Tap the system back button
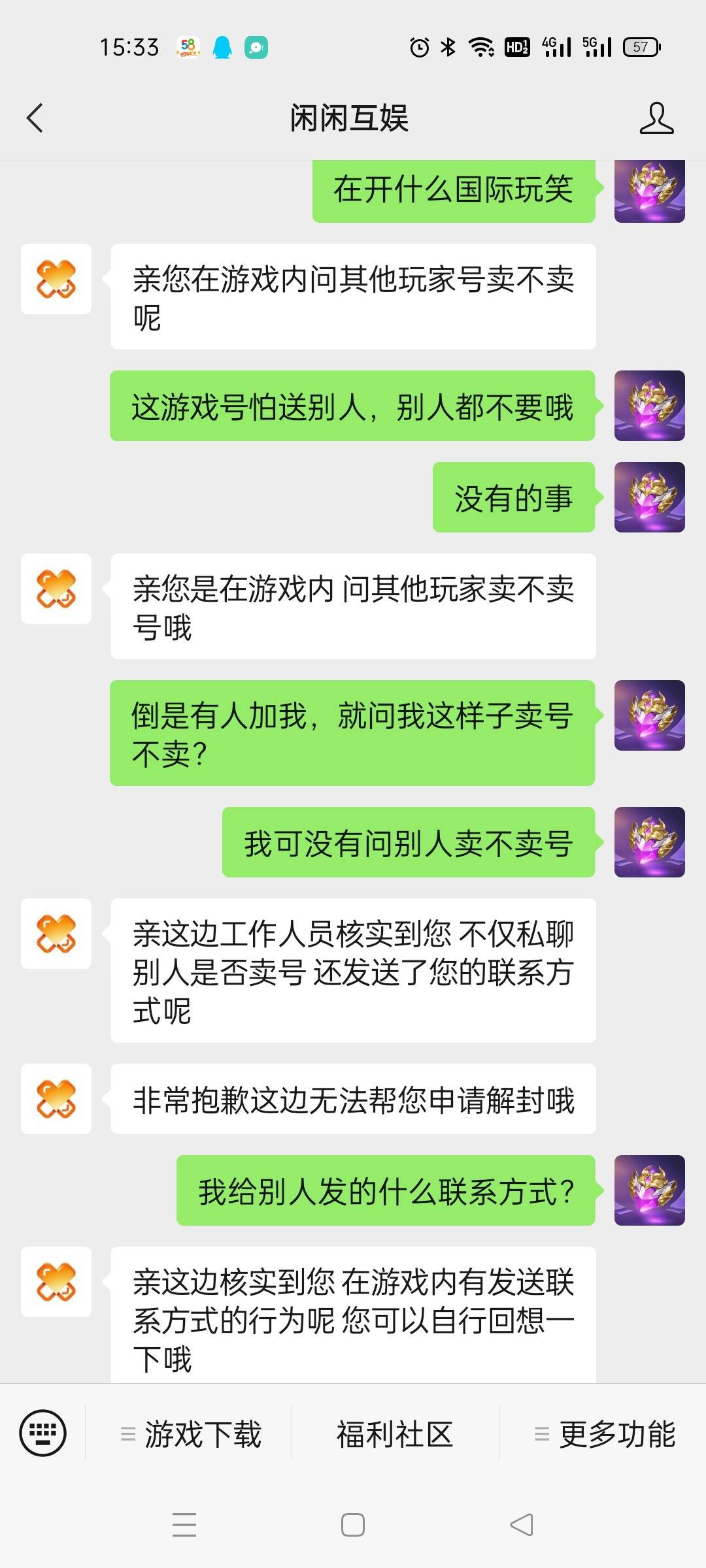 [521, 1525]
